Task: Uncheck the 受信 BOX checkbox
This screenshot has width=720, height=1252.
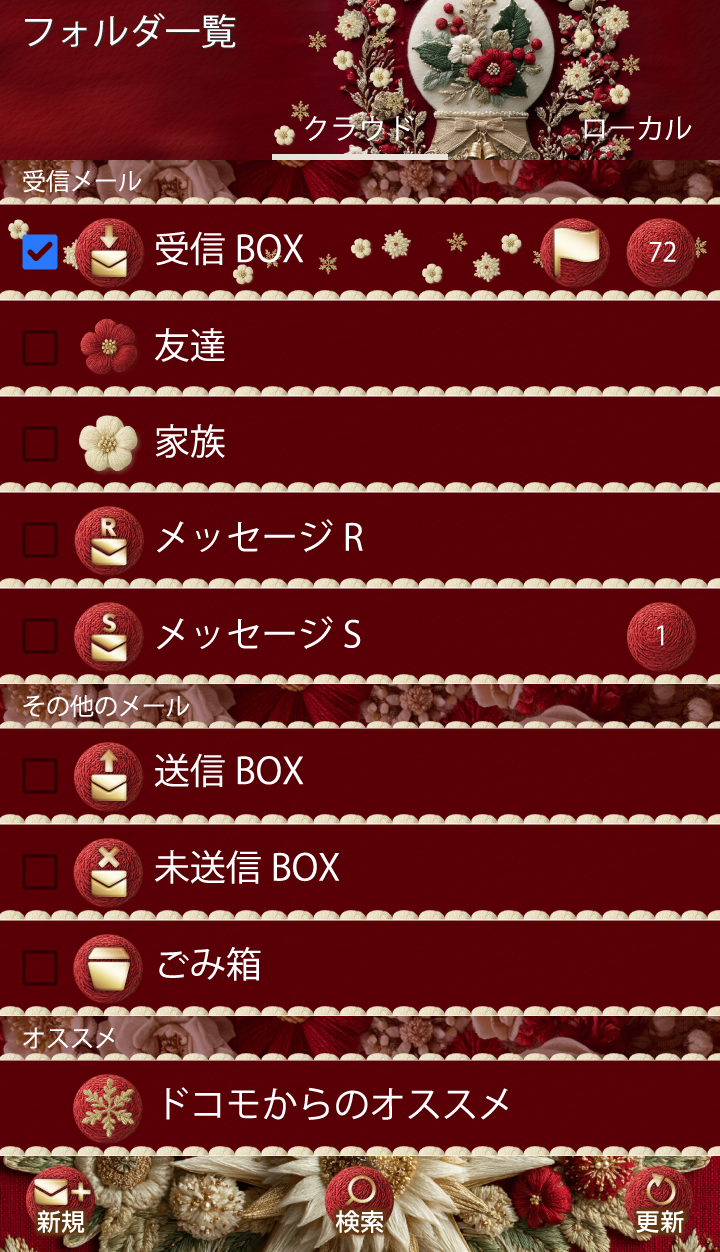Action: point(40,252)
